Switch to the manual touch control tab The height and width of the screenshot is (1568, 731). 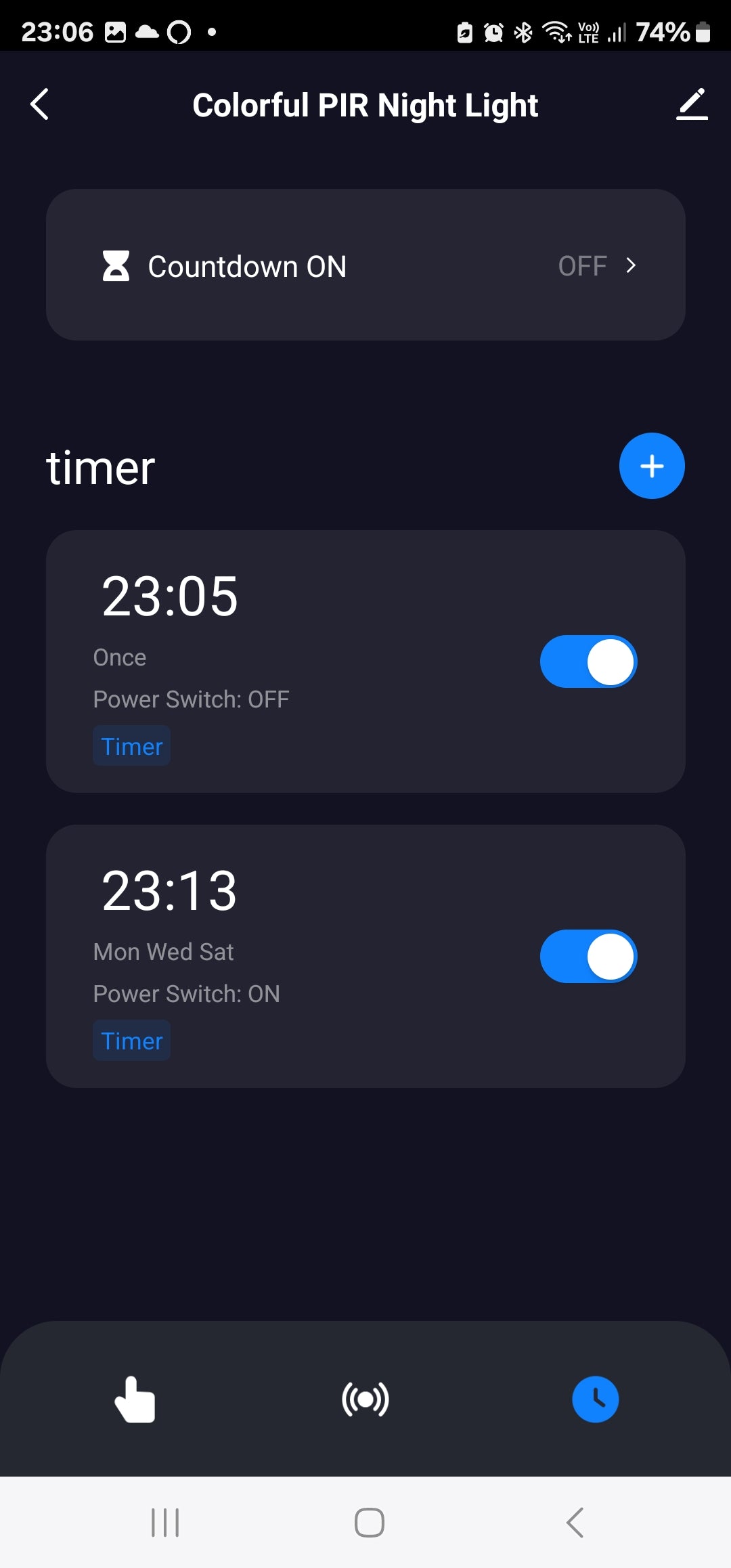135,1399
